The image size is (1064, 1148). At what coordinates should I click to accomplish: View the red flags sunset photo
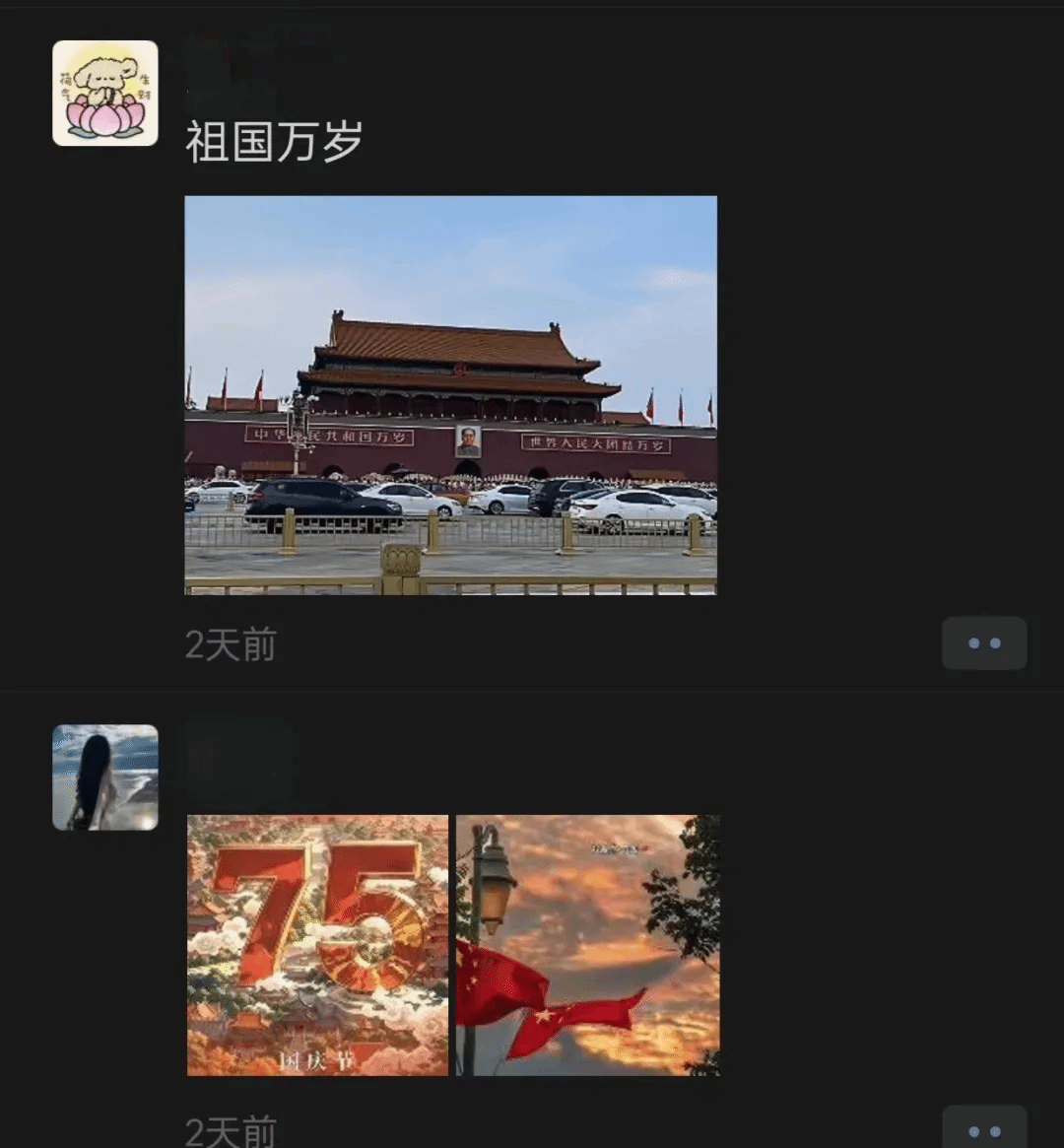588,944
